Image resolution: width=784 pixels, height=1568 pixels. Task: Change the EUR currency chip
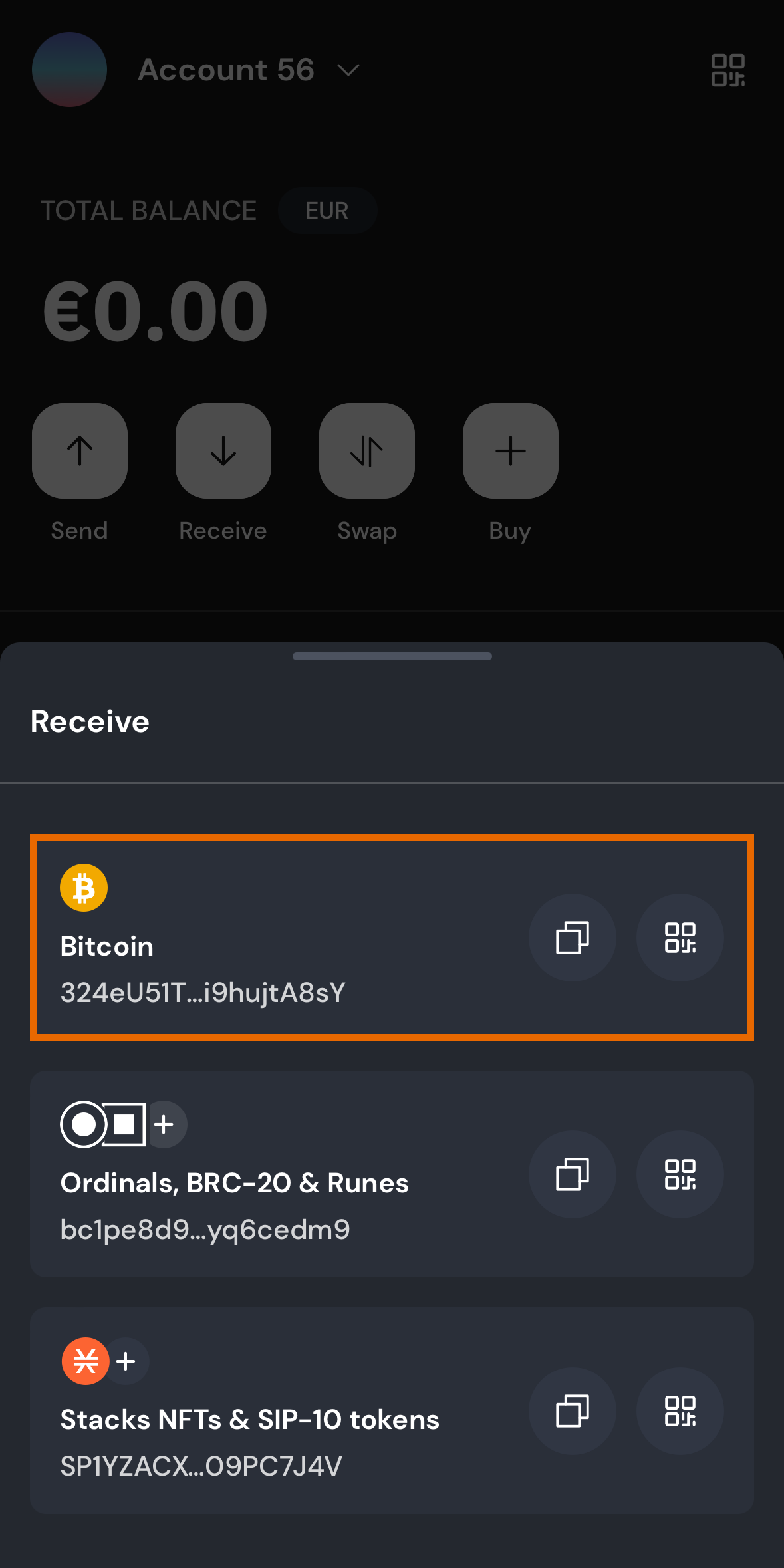pyautogui.click(x=327, y=211)
